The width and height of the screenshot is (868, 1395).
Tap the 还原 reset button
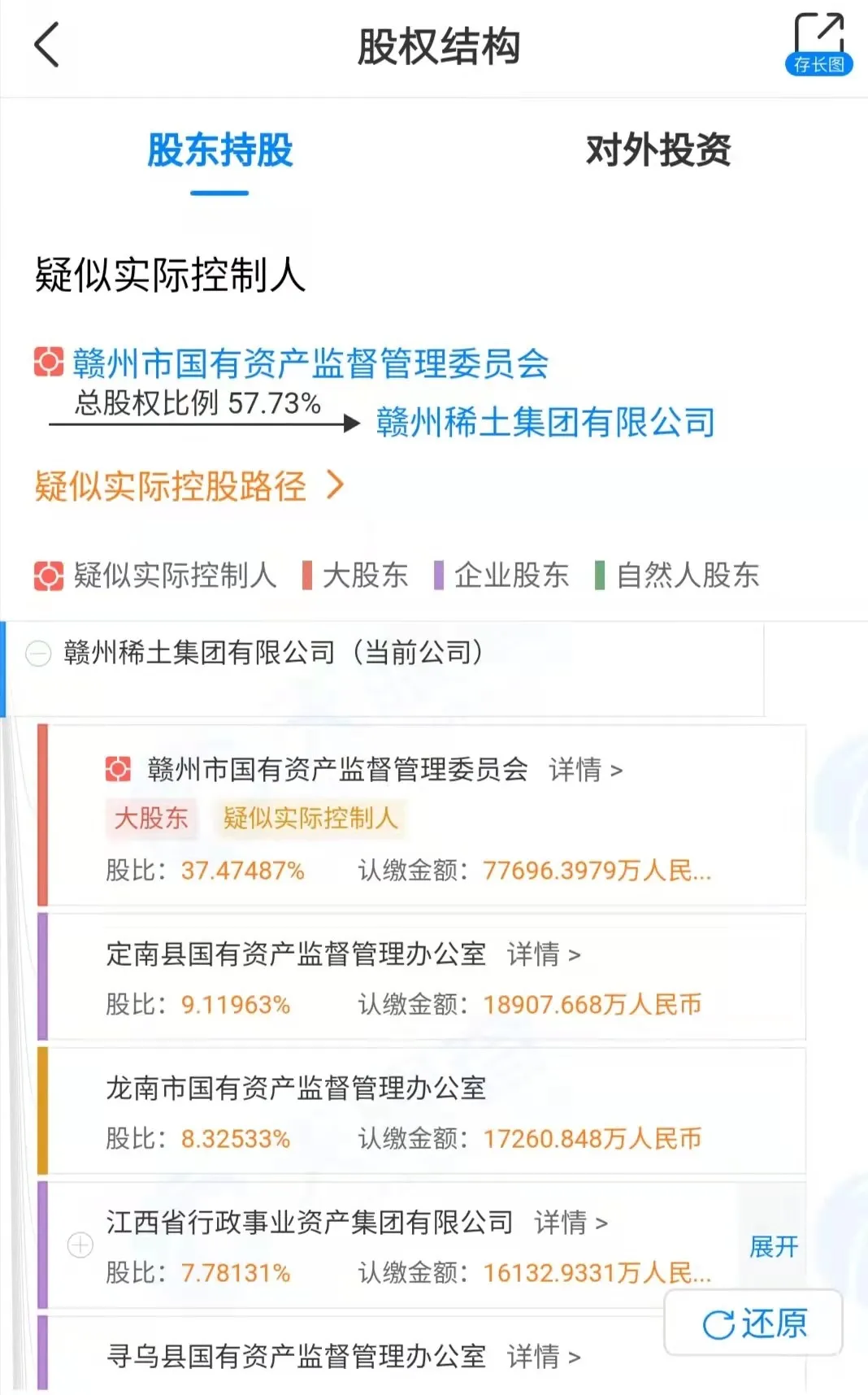click(753, 1323)
